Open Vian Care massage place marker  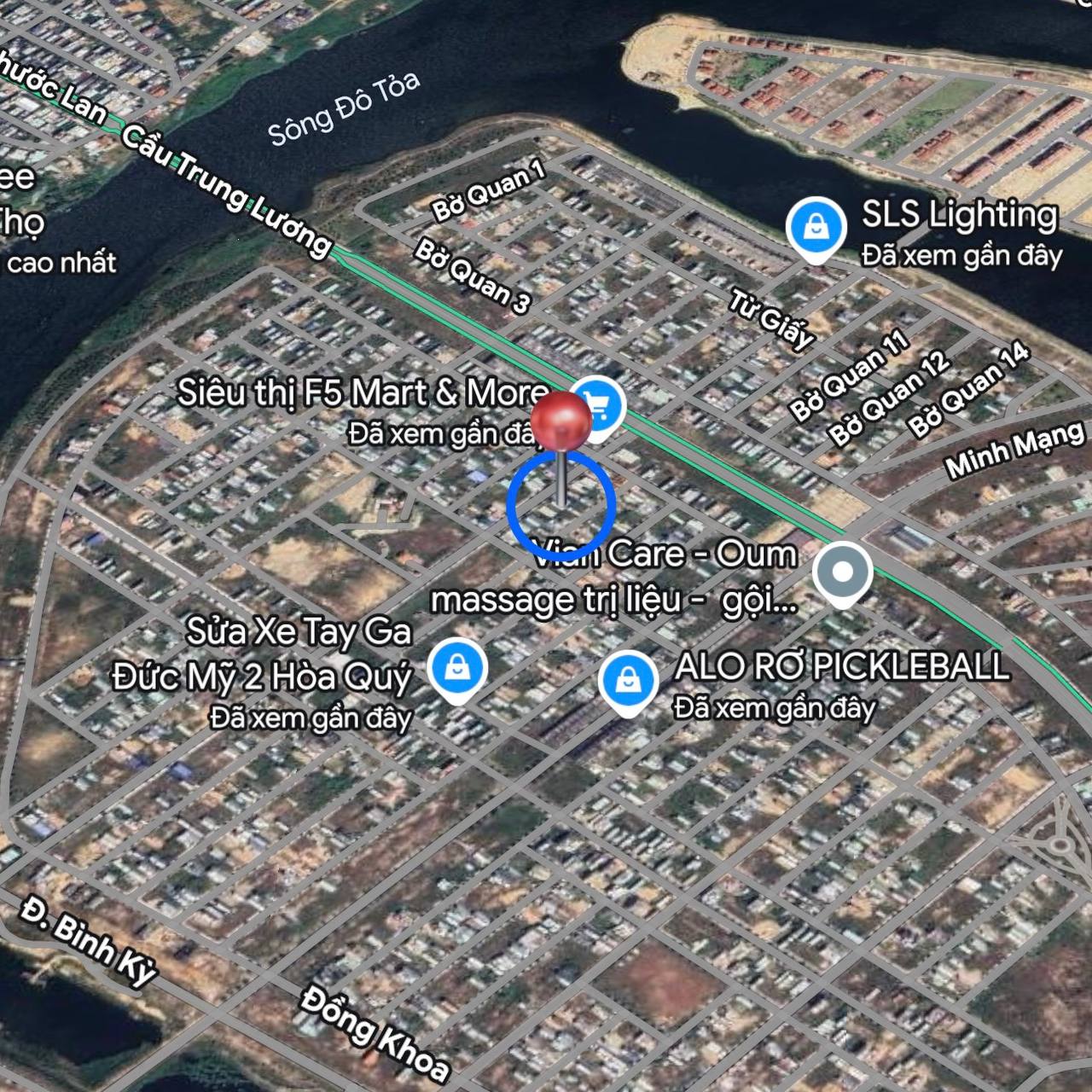pyautogui.click(x=842, y=572)
